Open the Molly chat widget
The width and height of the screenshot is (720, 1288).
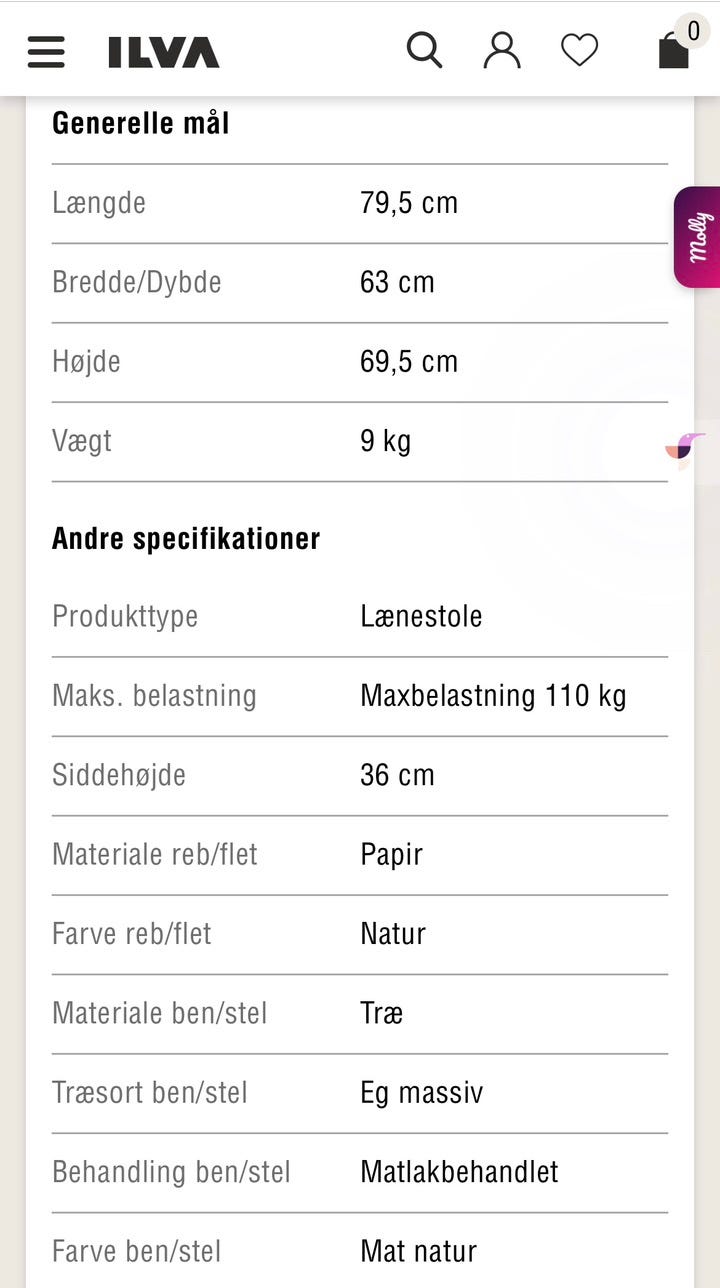pyautogui.click(x=703, y=235)
